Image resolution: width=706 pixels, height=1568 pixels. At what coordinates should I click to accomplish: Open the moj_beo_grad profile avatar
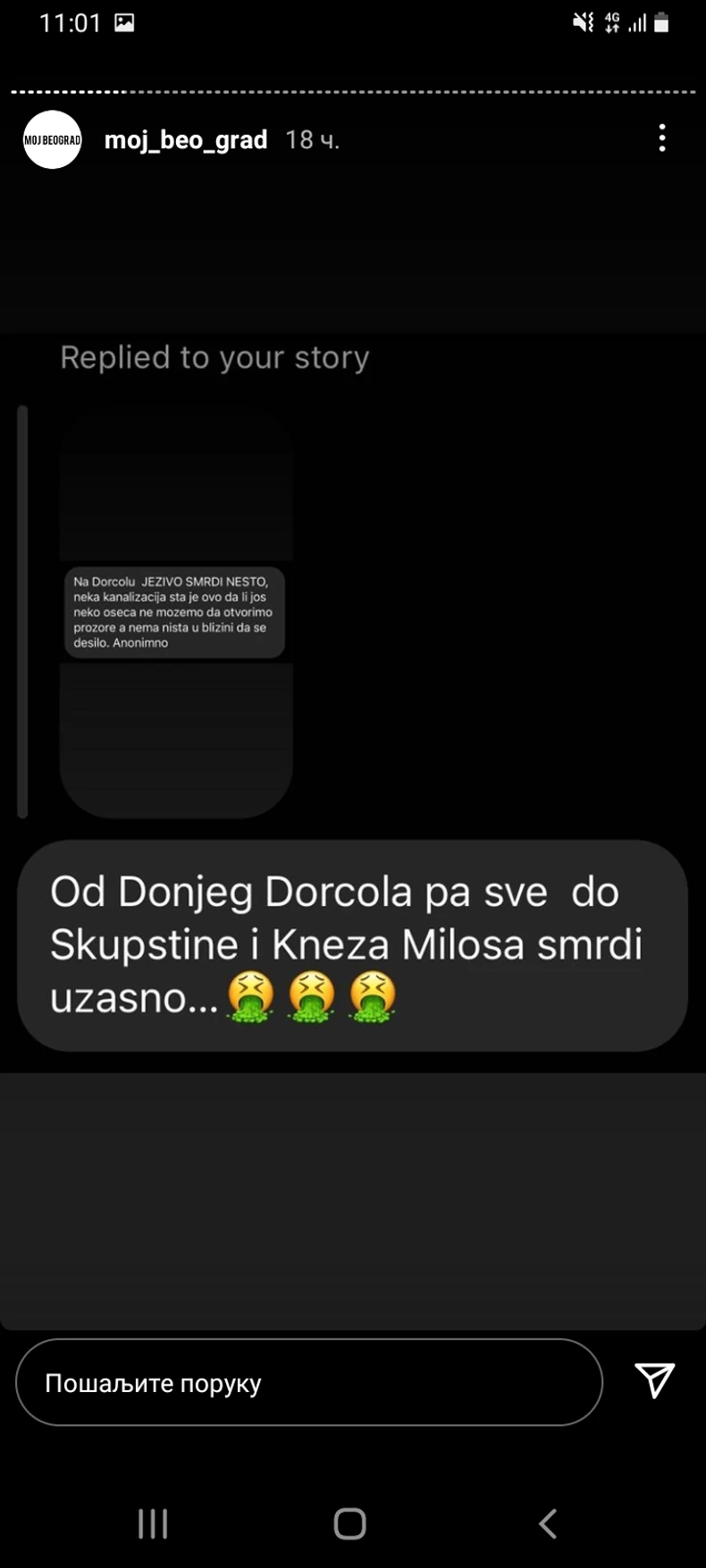click(x=52, y=139)
